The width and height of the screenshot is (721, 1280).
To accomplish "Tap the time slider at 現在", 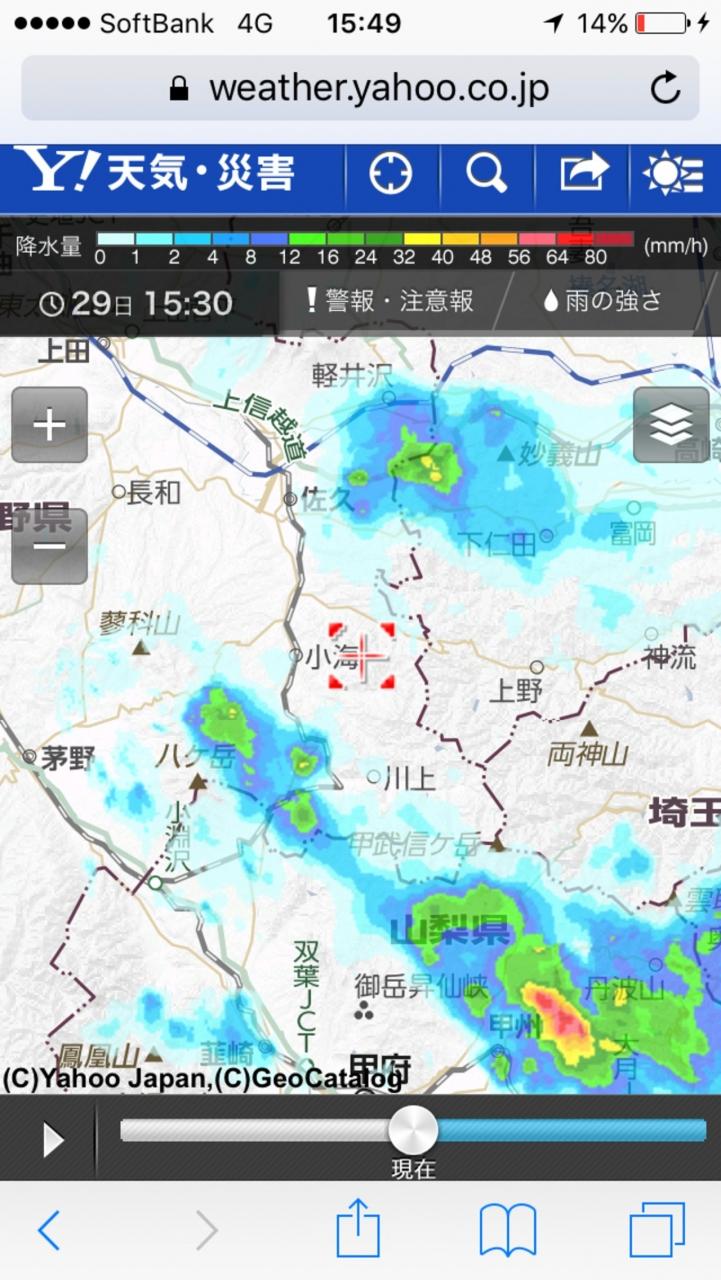I will point(413,1131).
